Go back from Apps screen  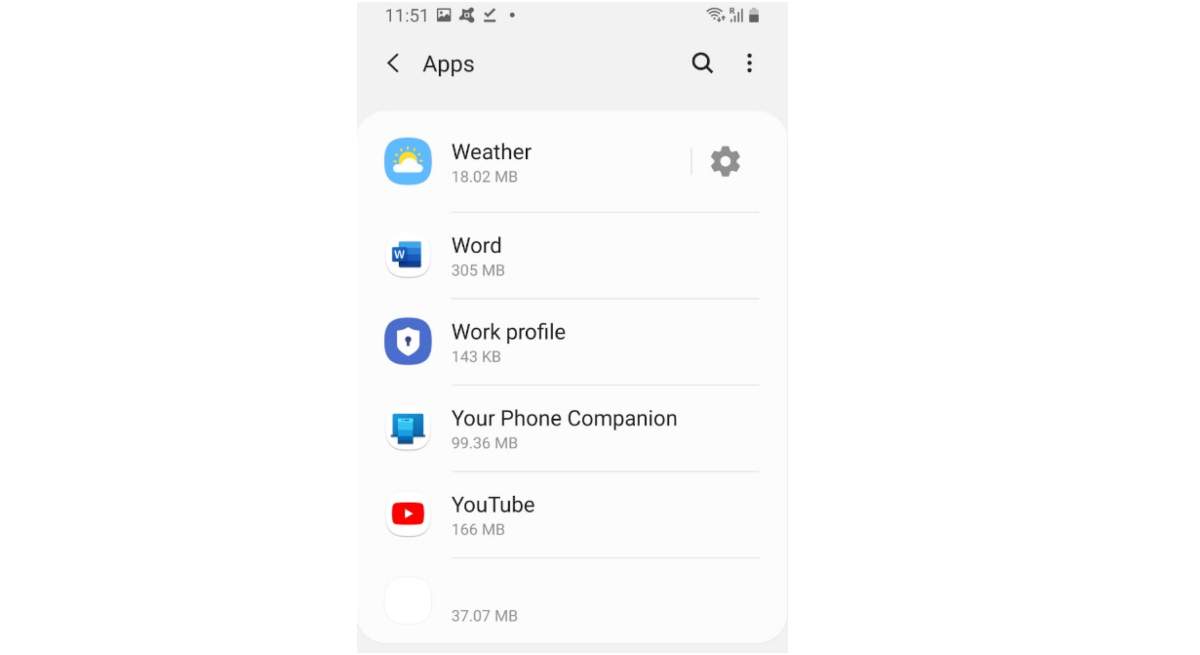click(x=393, y=64)
